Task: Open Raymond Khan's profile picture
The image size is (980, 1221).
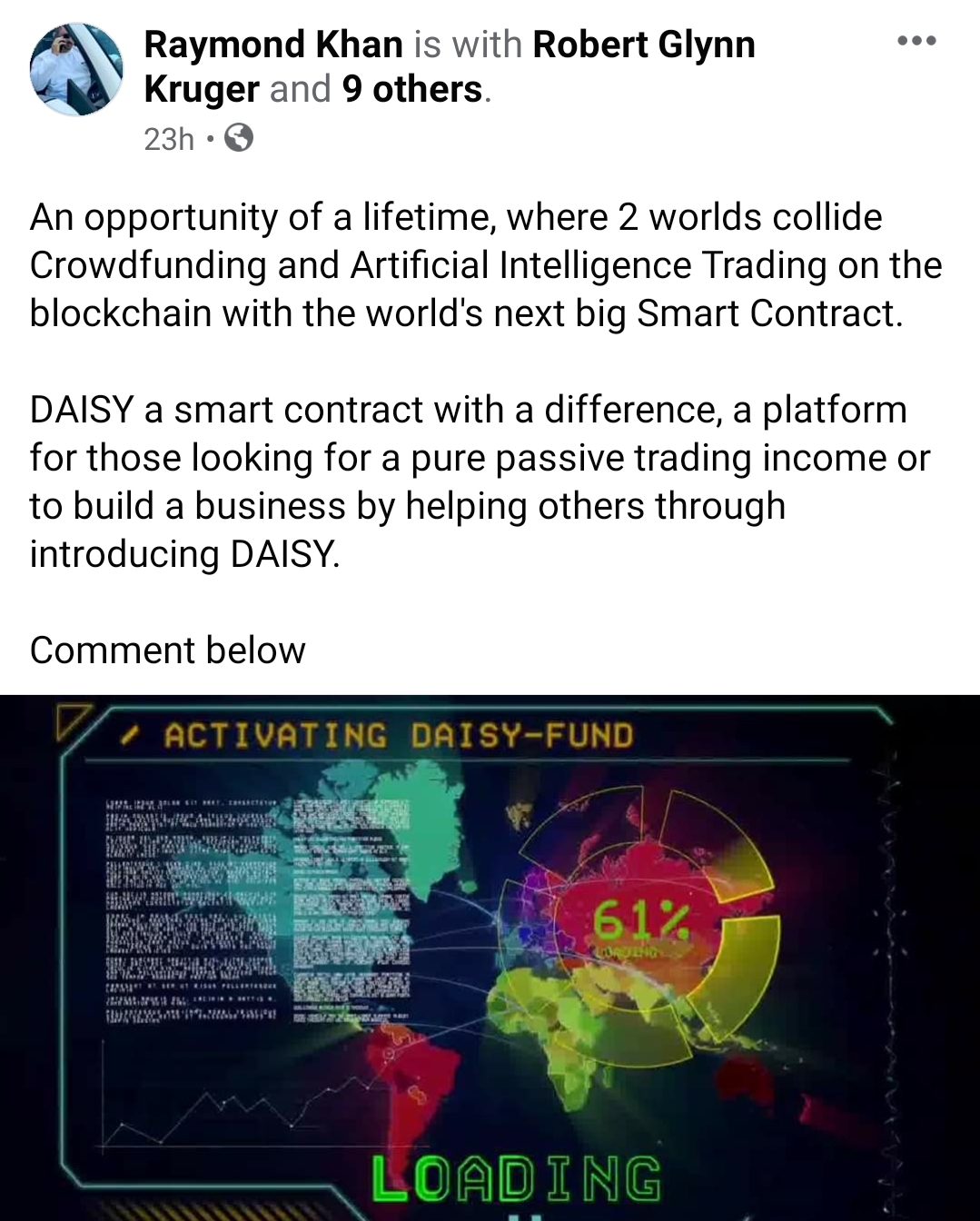Action: pyautogui.click(x=76, y=69)
